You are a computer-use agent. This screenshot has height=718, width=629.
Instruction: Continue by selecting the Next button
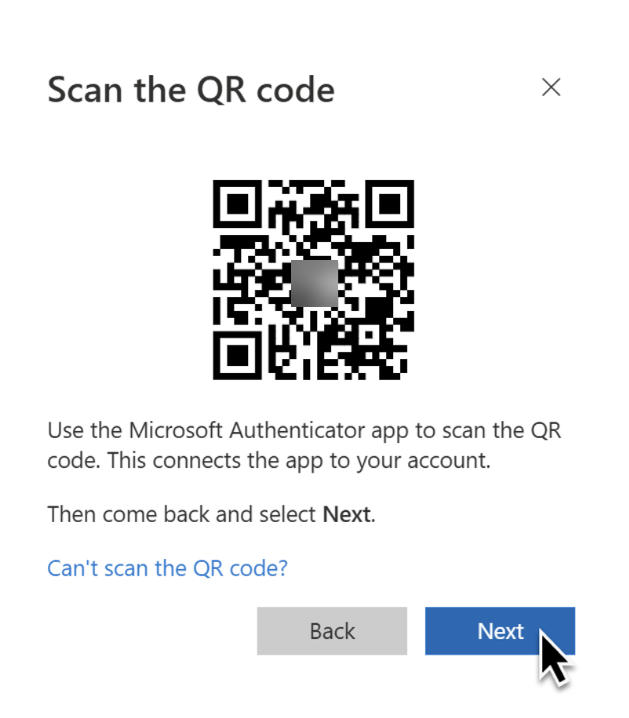tap(499, 631)
